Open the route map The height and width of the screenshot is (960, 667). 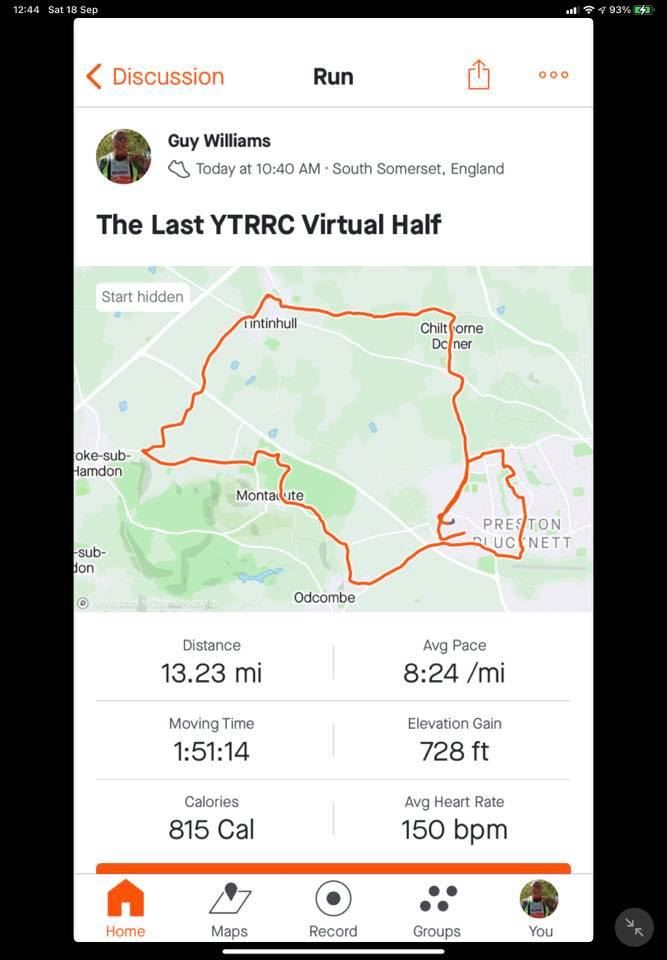click(x=333, y=438)
